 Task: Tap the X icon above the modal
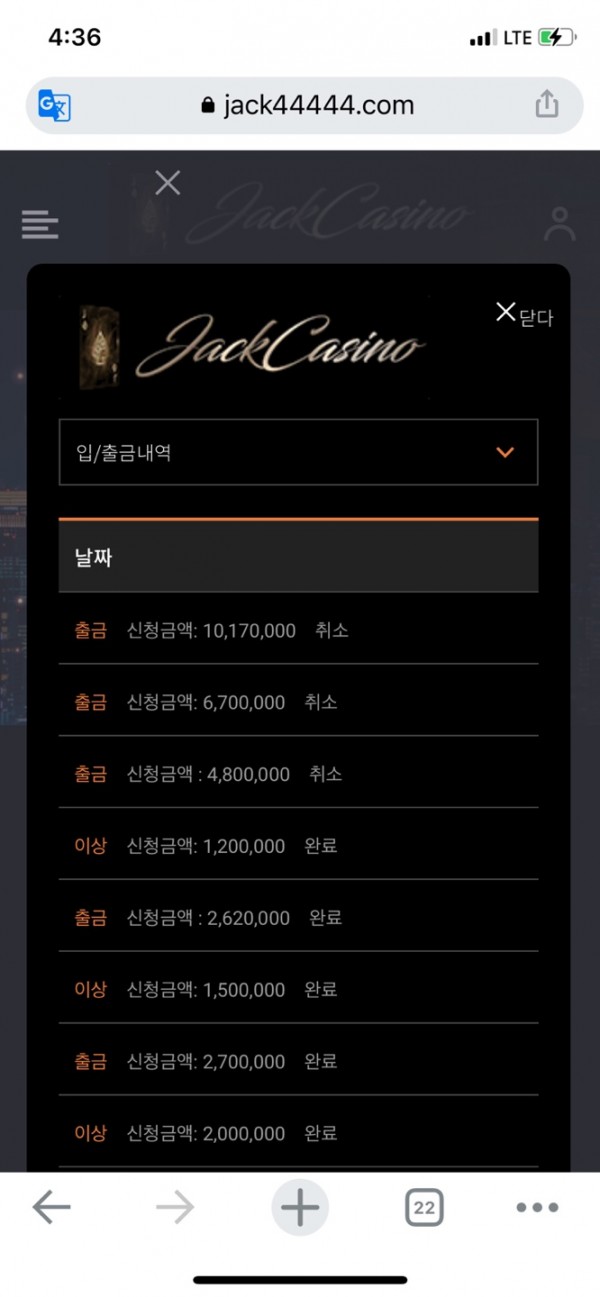(168, 183)
